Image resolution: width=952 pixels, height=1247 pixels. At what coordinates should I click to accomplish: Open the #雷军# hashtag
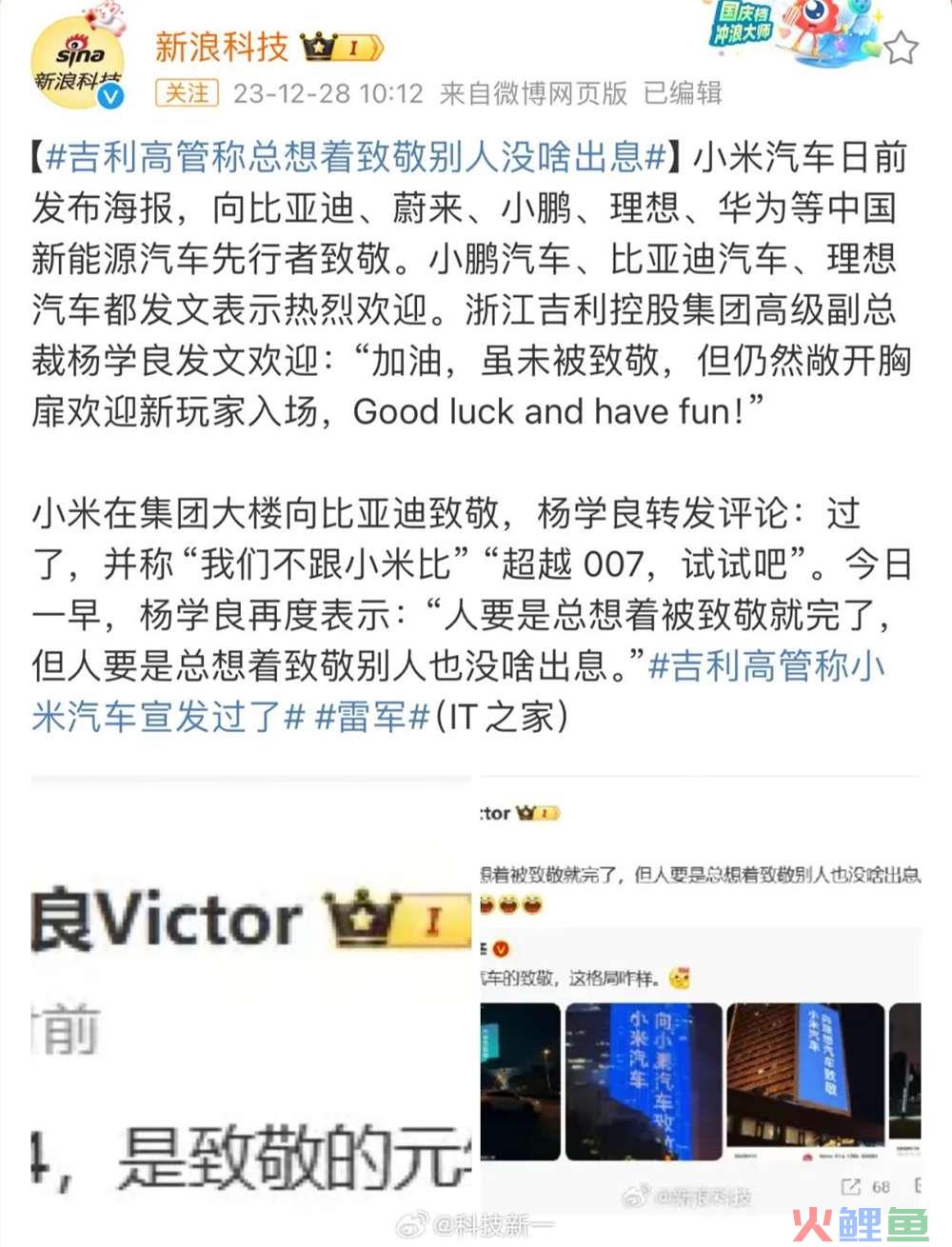click(x=373, y=717)
